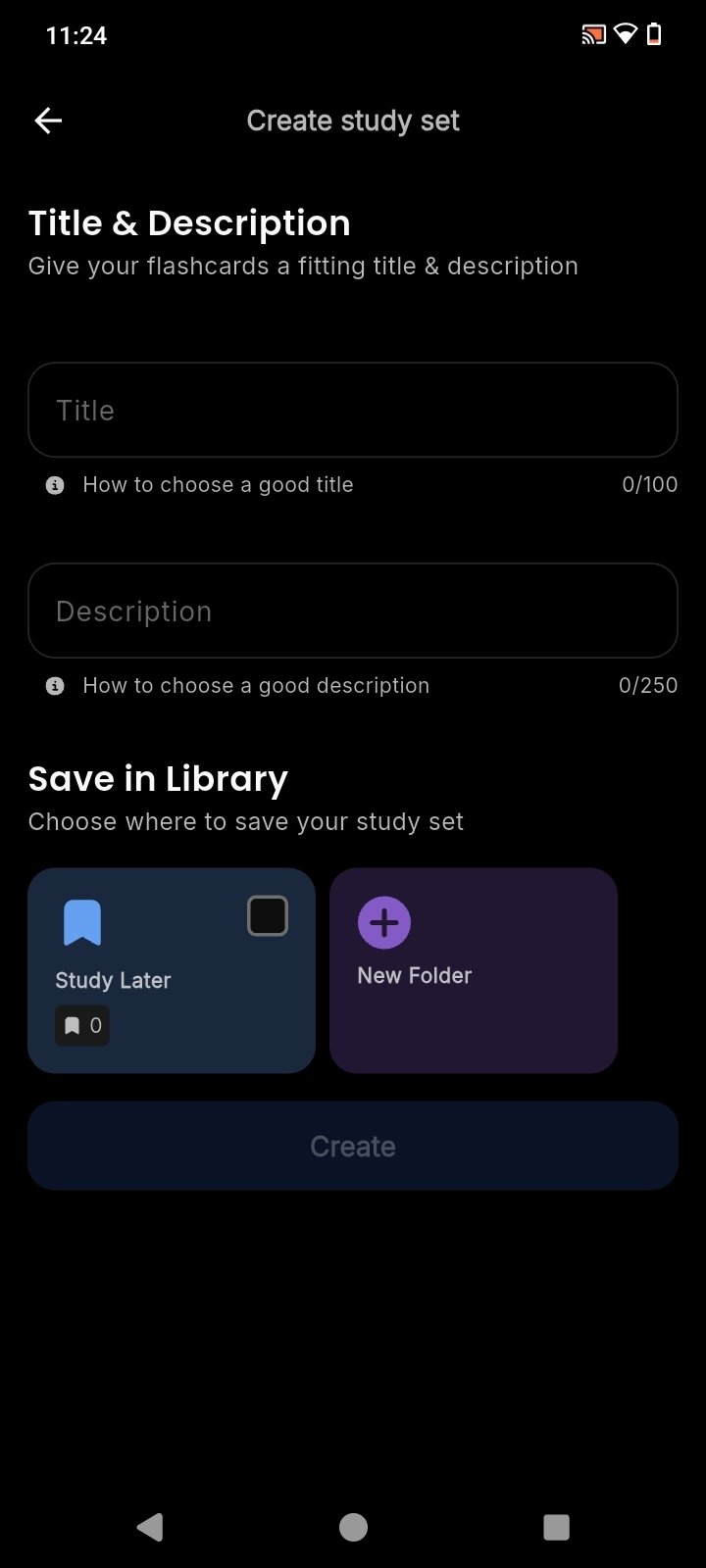Select the Save in Library section heading
This screenshot has width=706, height=1568.
158,777
